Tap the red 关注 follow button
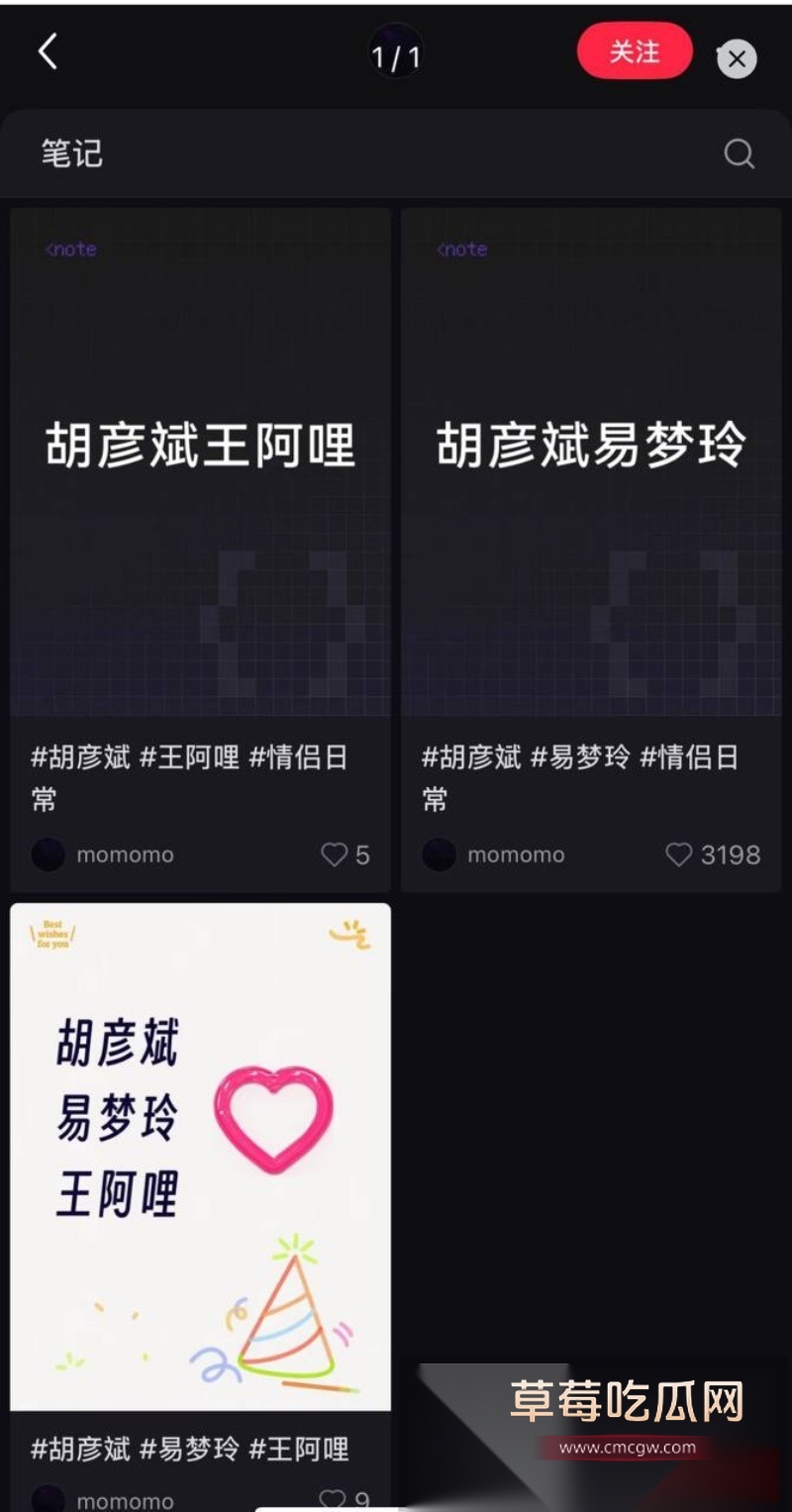The height and width of the screenshot is (1512, 792). [634, 51]
